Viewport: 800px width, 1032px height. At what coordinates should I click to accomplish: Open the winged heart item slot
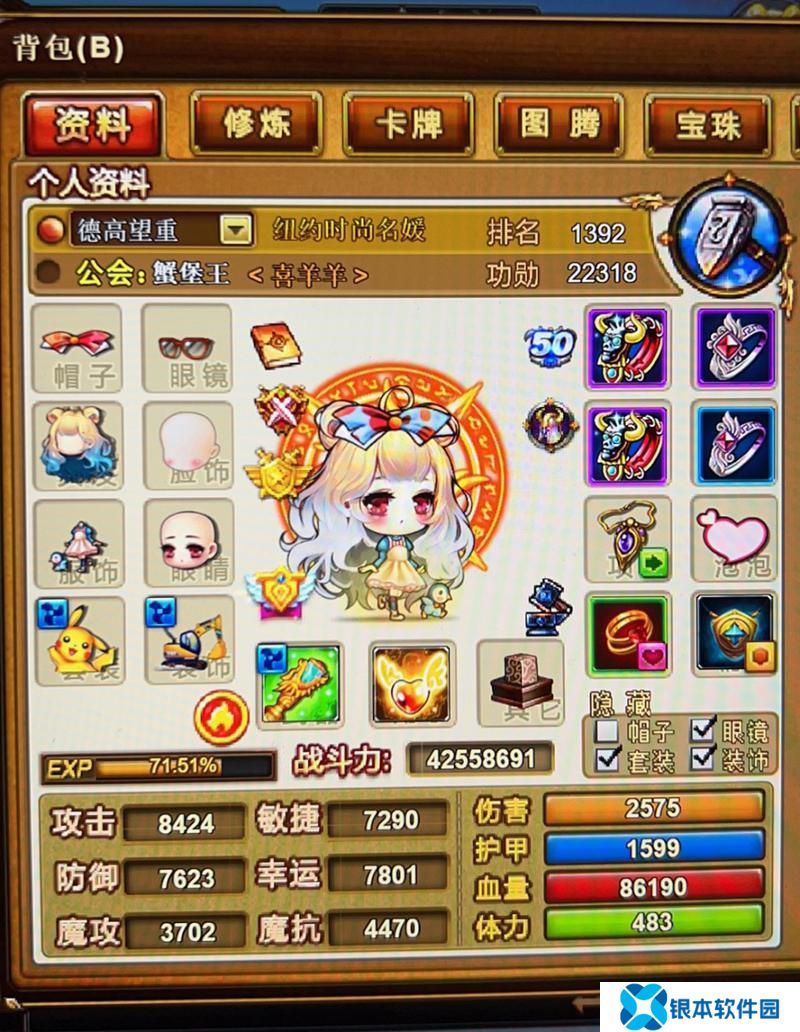click(412, 684)
